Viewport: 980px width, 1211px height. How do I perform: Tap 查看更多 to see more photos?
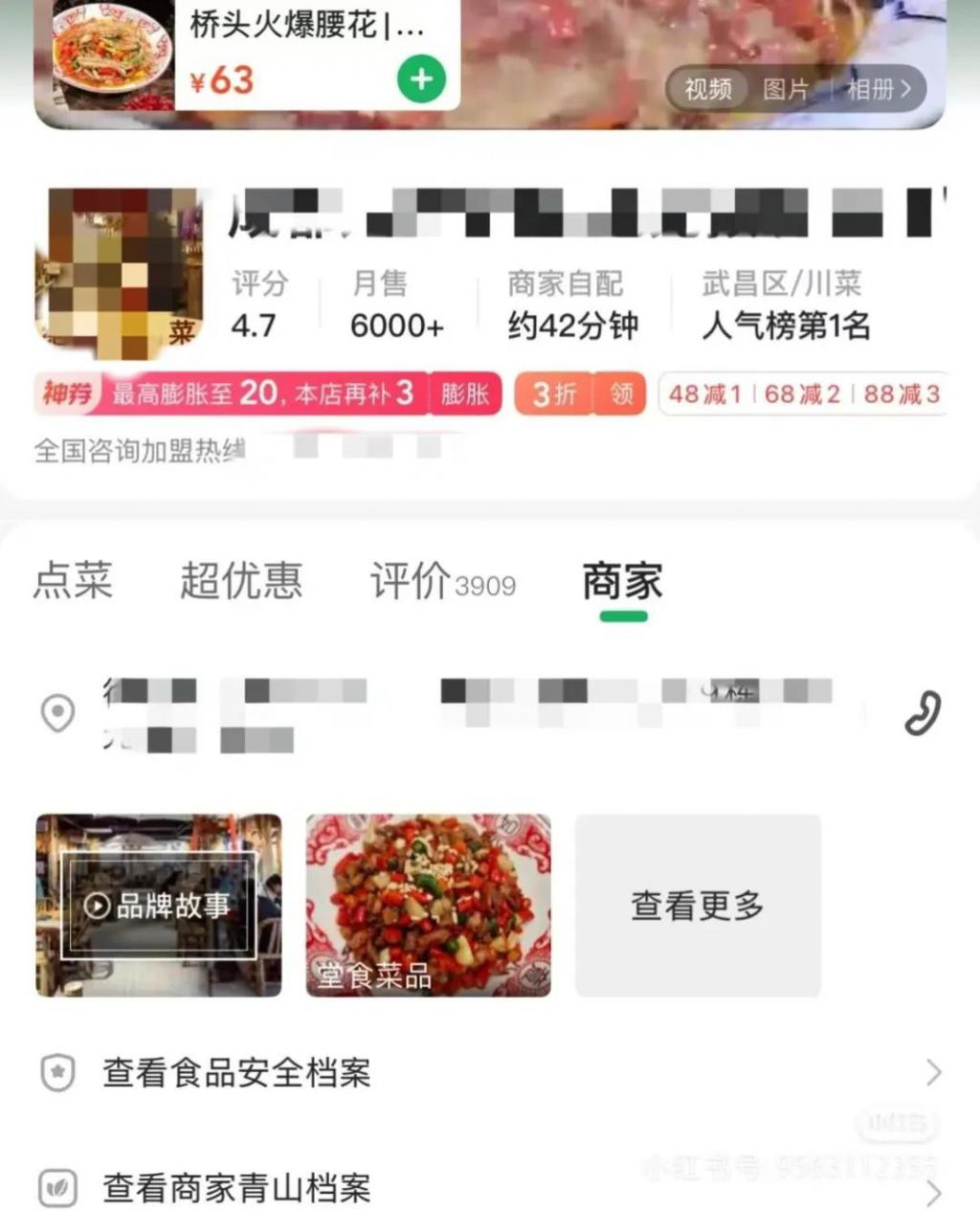(x=698, y=905)
